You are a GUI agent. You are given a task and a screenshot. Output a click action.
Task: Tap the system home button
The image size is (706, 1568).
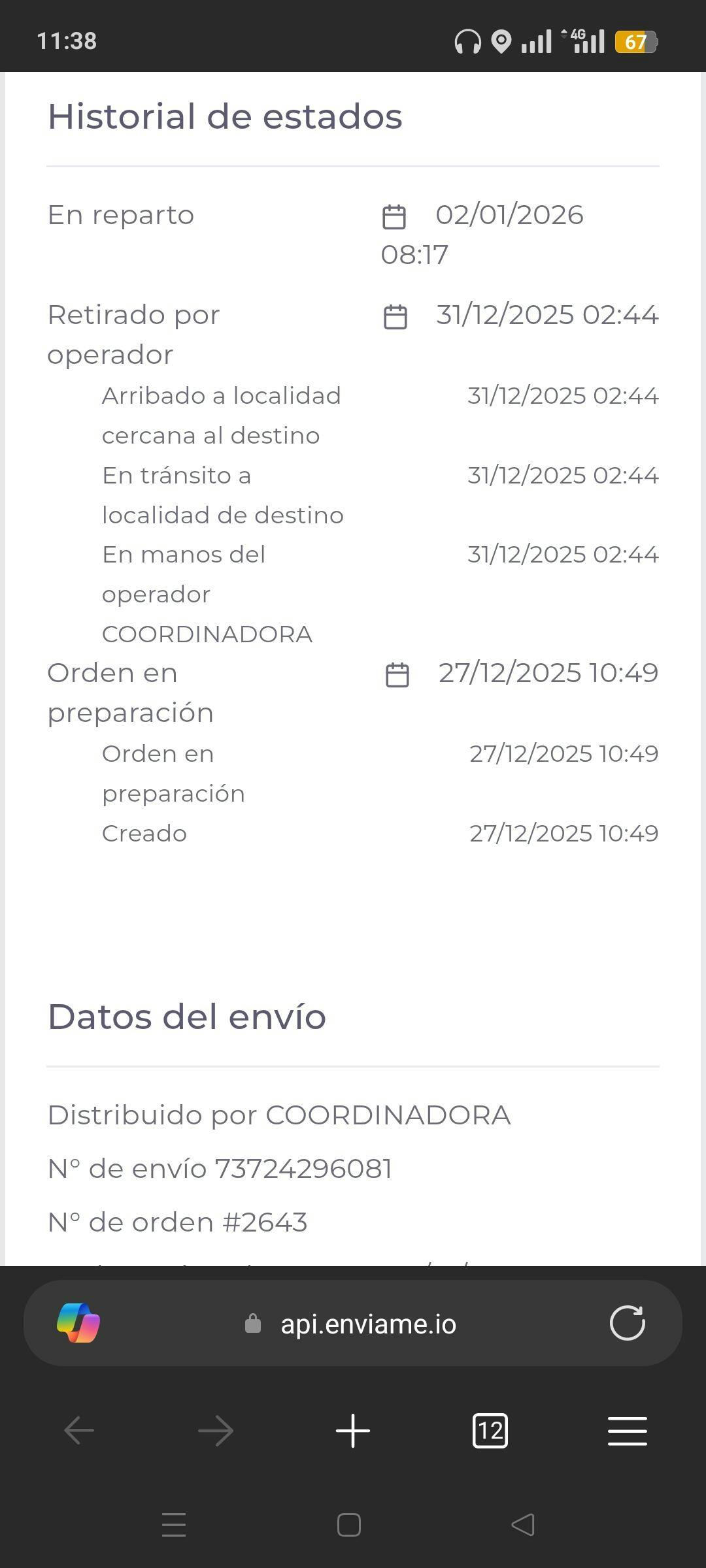pyautogui.click(x=349, y=1525)
